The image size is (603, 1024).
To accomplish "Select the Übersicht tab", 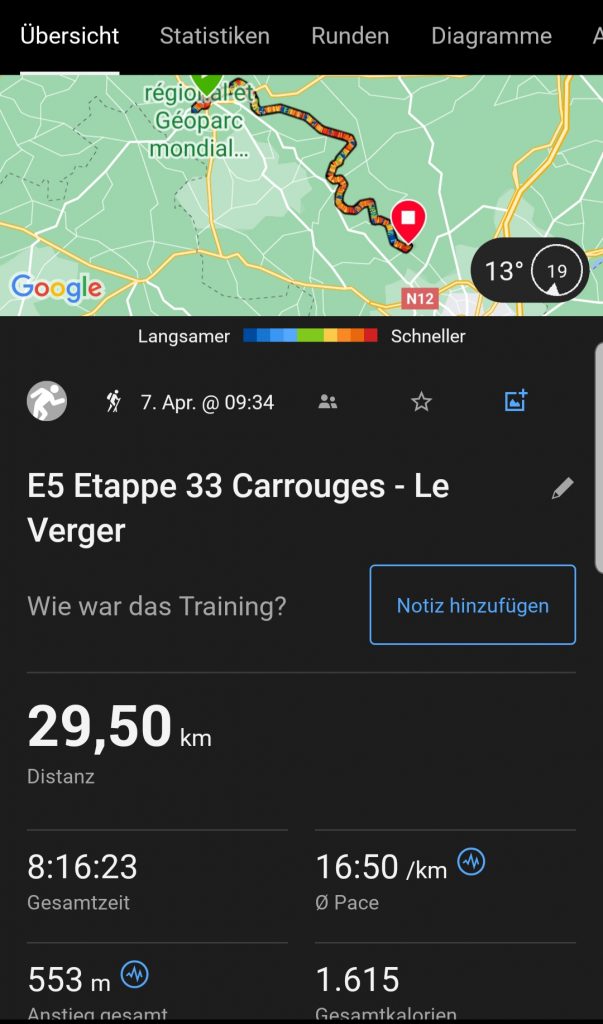I will pos(69,36).
